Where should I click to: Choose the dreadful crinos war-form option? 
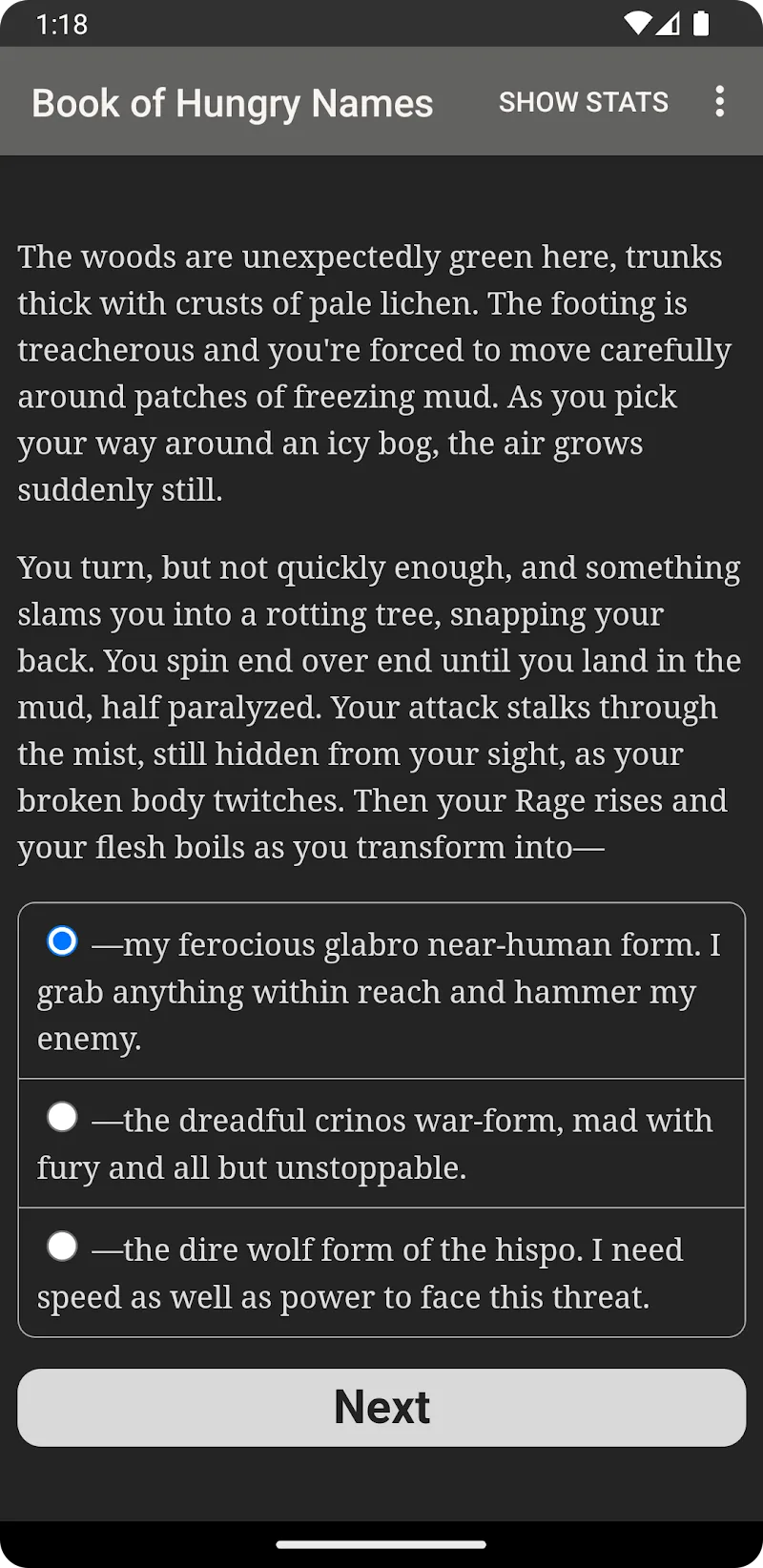(63, 1117)
